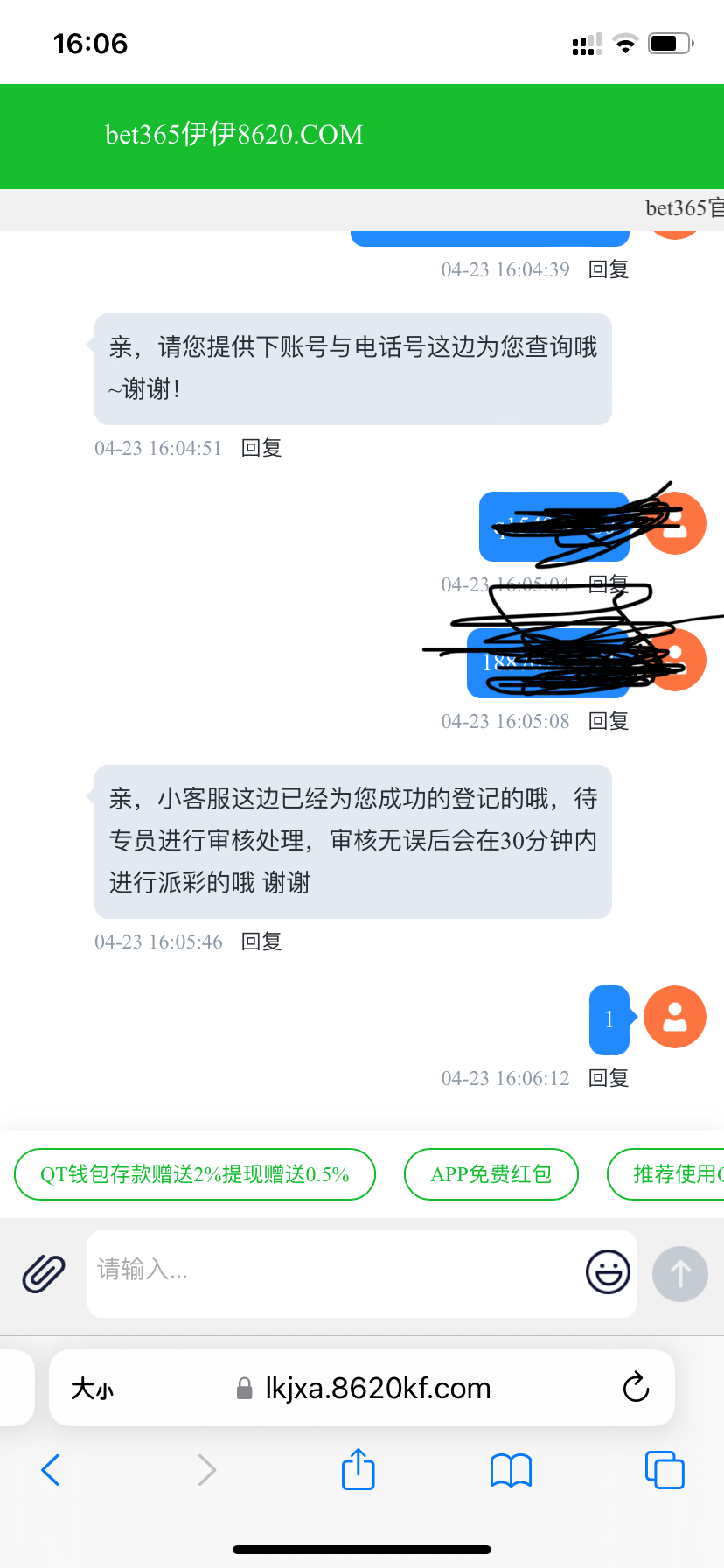This screenshot has width=724, height=1568.
Task: Send the message with the arrow button
Action: coord(680,1274)
